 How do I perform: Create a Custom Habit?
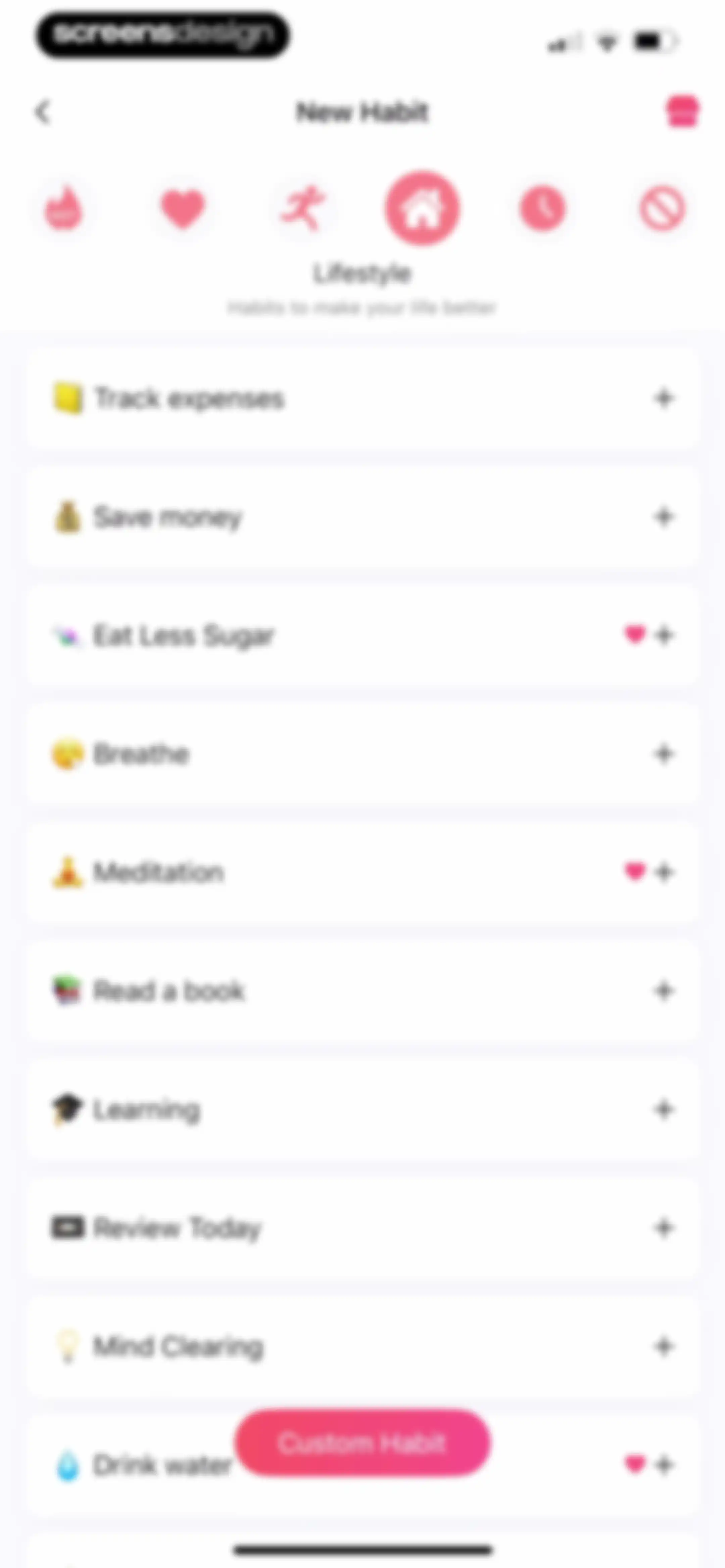[362, 1443]
